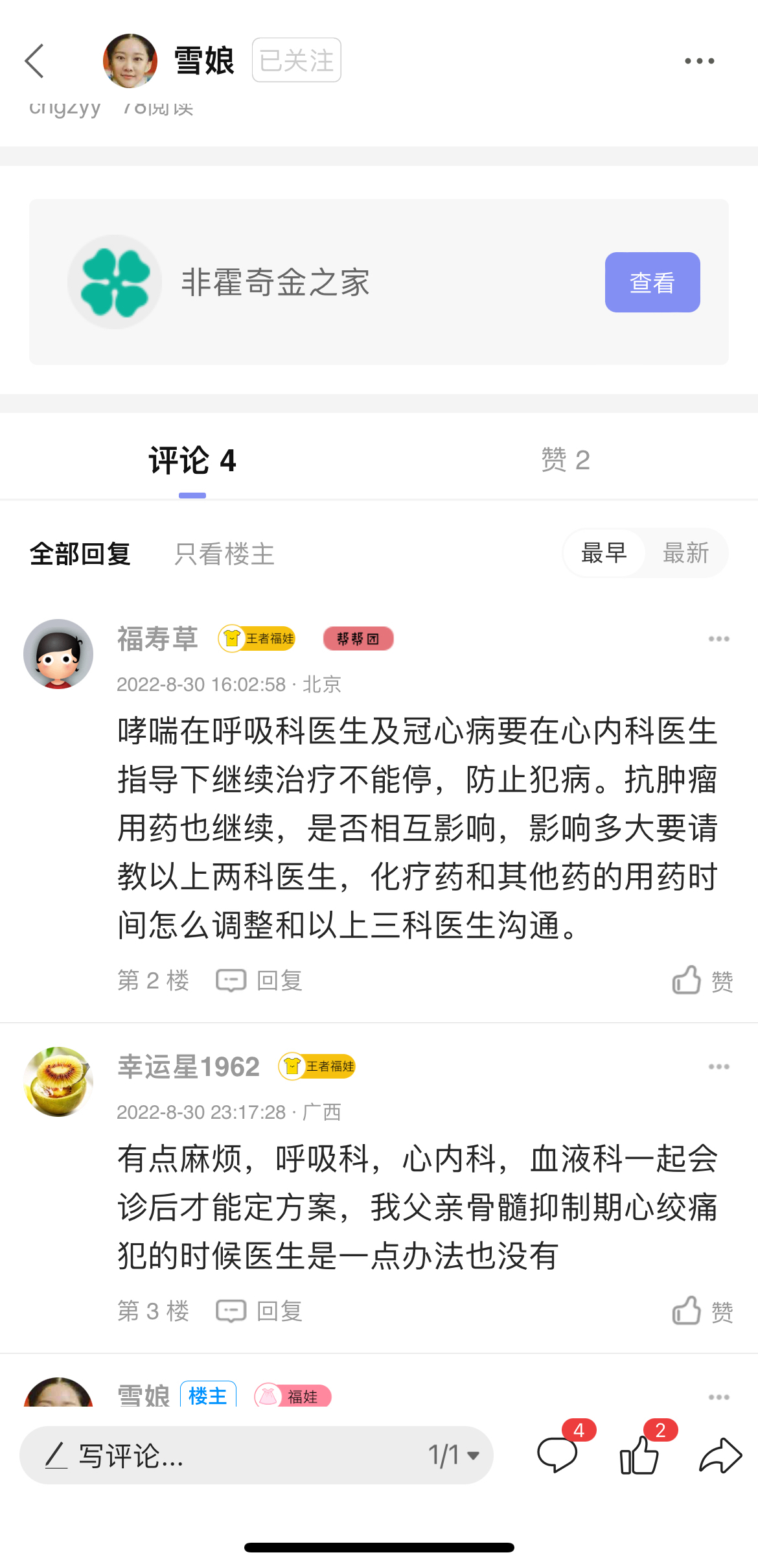Switch to the 赞 2 tab

(566, 460)
